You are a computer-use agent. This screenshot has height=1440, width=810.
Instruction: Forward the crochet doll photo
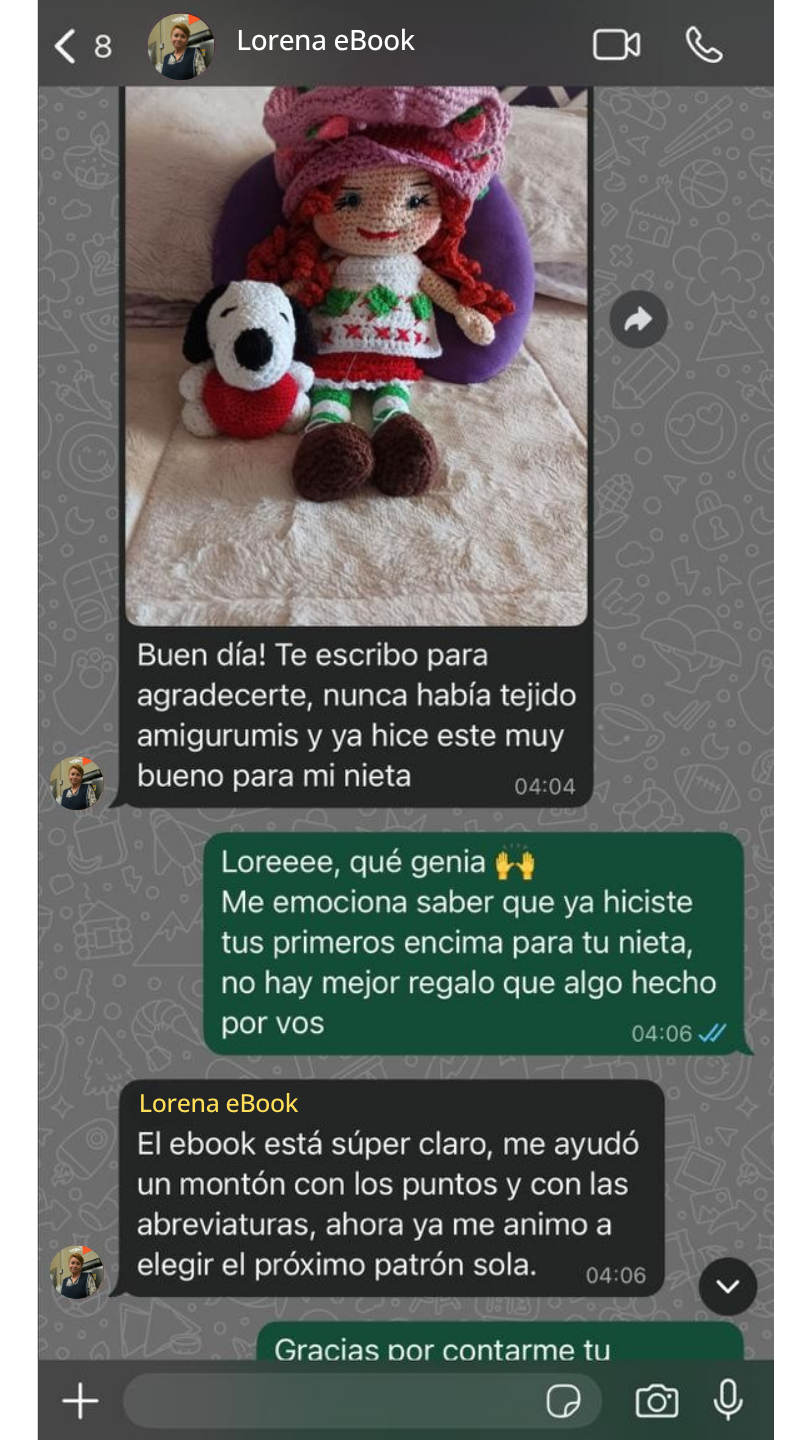pos(638,320)
